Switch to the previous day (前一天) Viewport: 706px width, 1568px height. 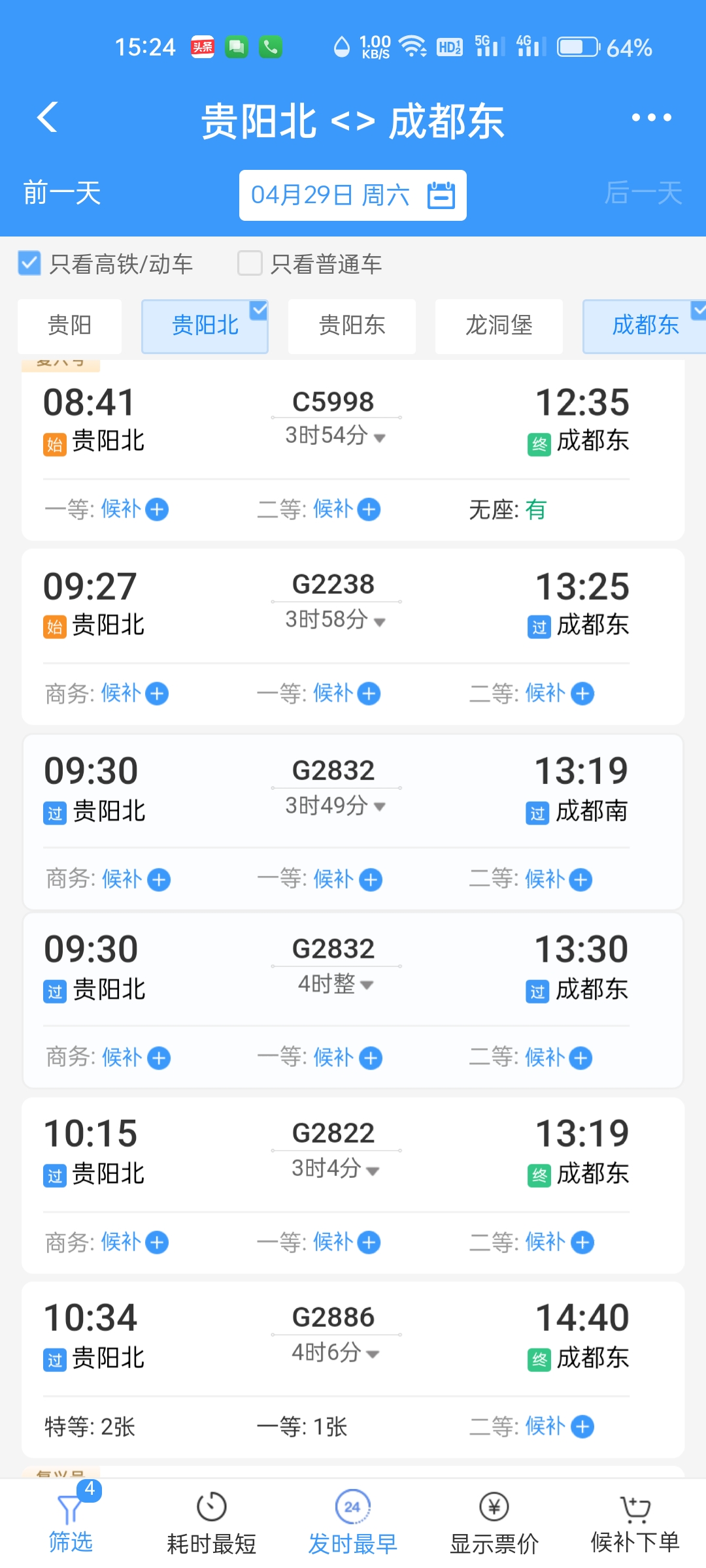[62, 193]
